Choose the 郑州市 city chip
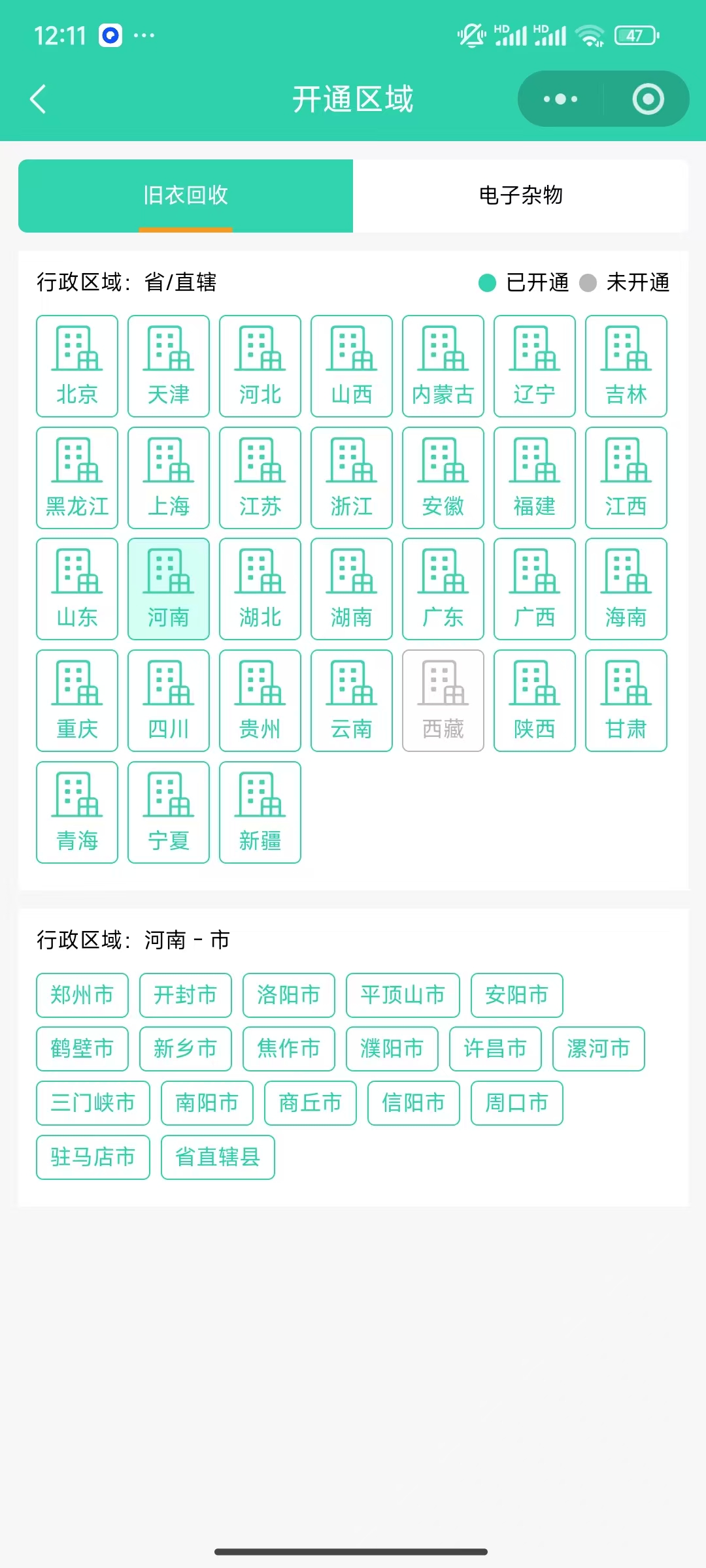Screen dimensions: 706x1568 82,995
